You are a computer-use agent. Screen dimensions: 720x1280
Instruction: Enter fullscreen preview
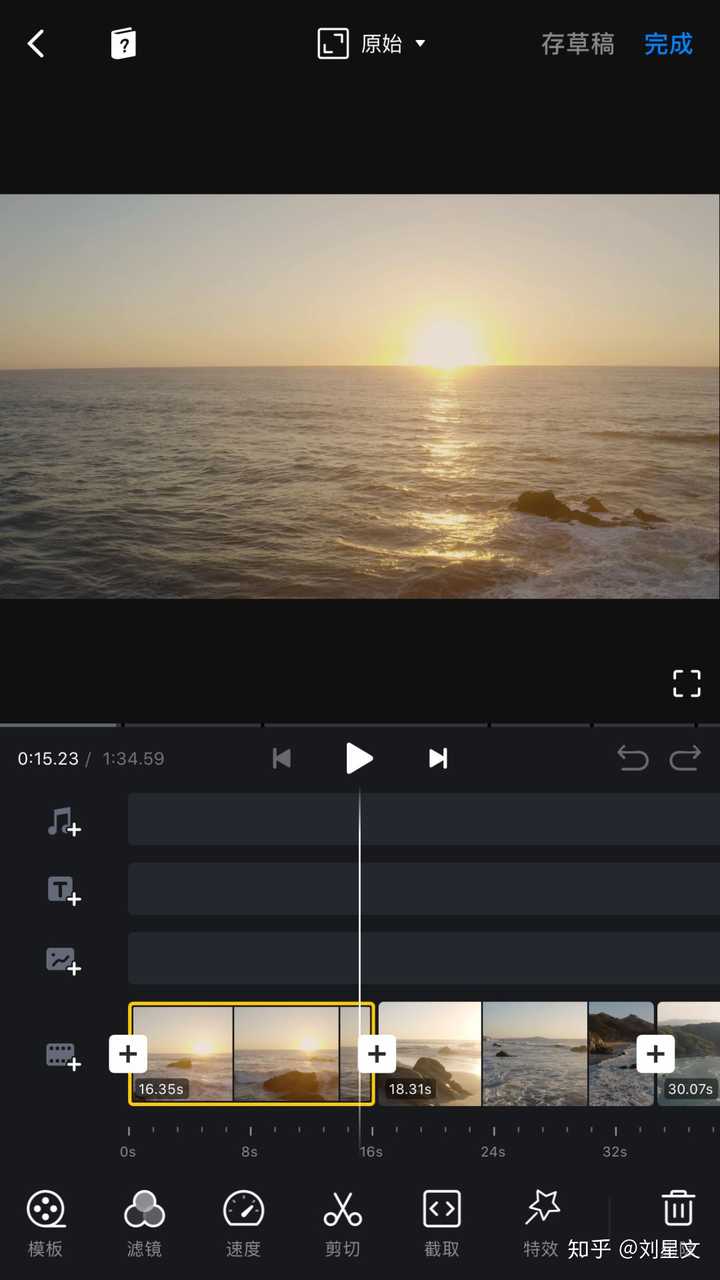tap(687, 684)
